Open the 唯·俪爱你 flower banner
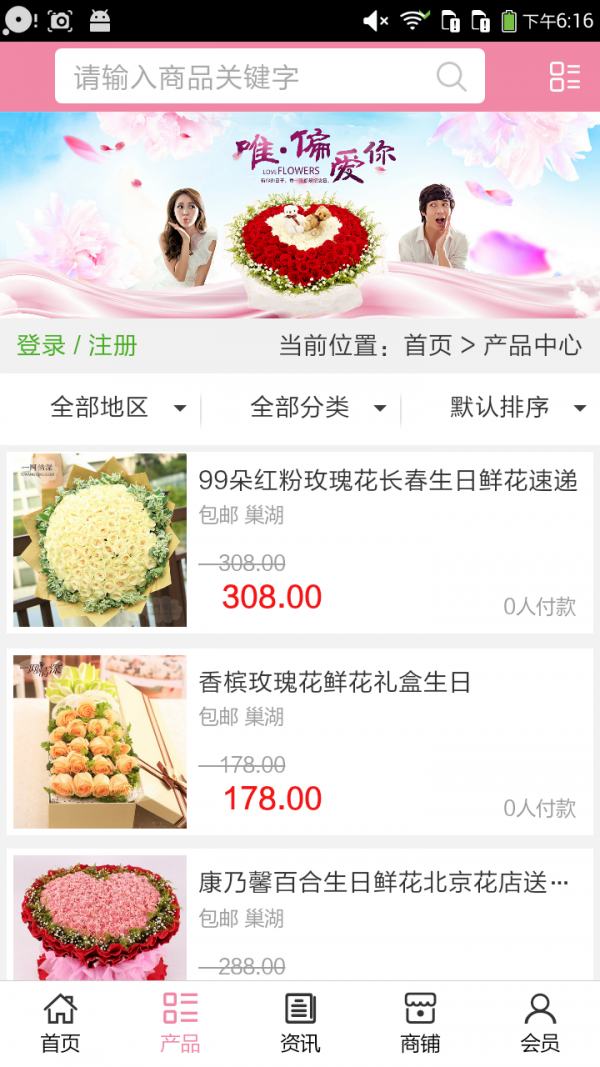 point(300,214)
